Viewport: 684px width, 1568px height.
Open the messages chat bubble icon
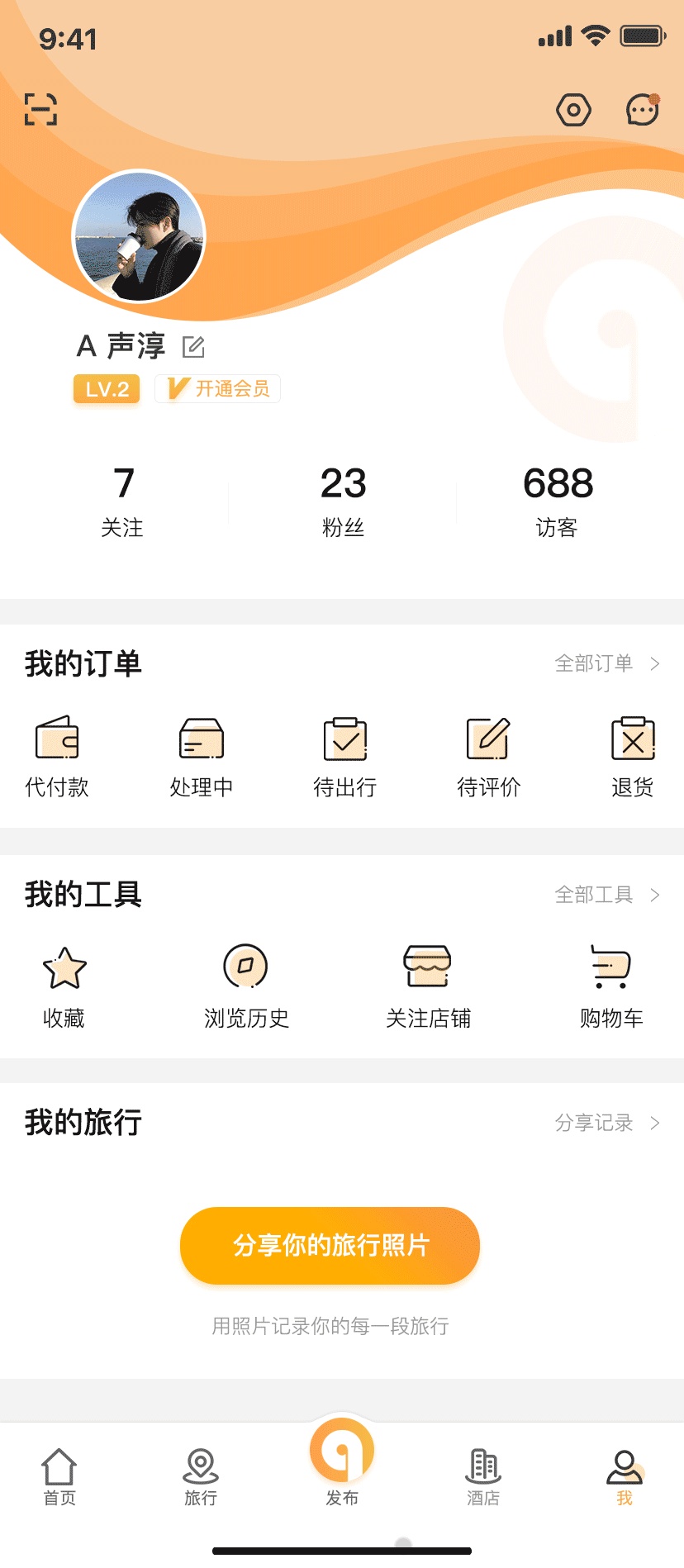coord(642,110)
